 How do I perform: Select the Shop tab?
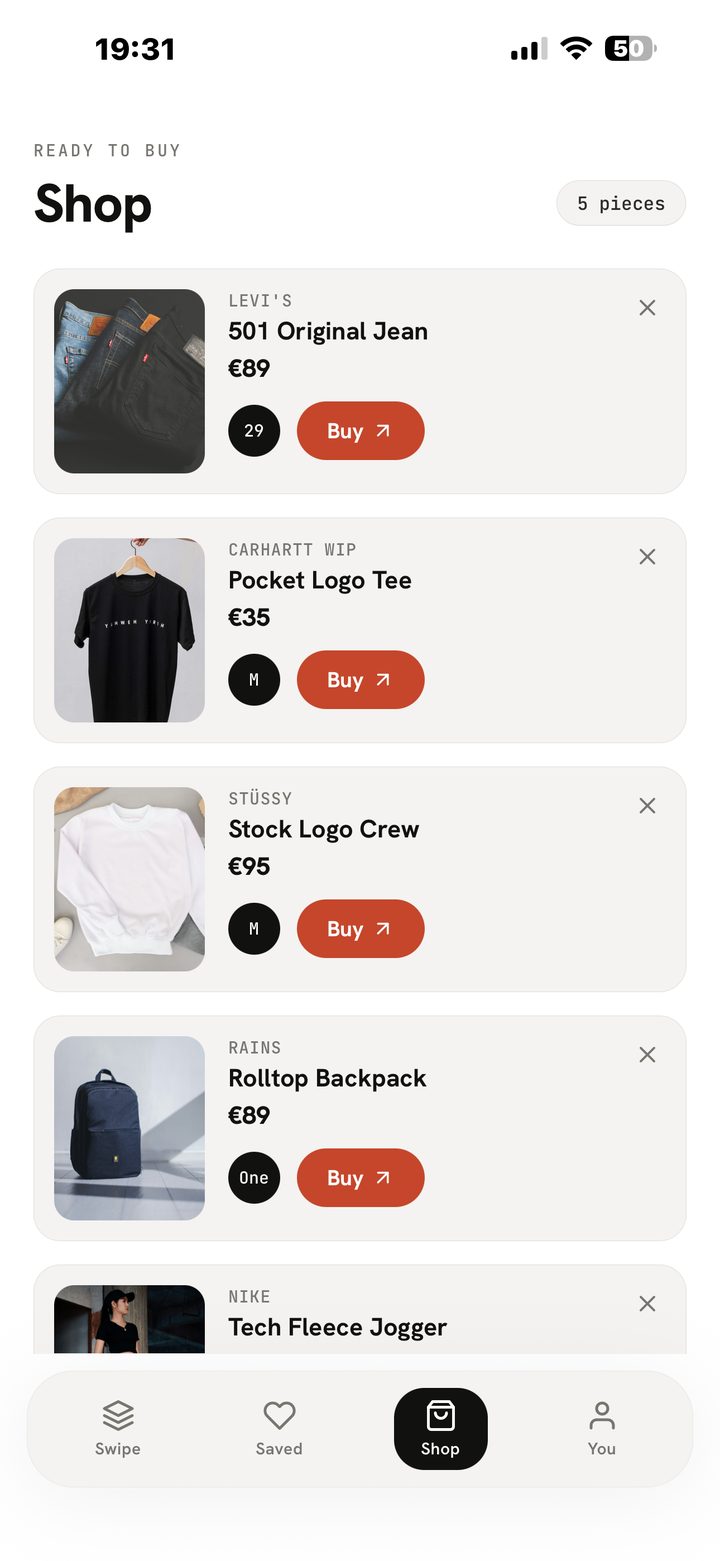[441, 1429]
